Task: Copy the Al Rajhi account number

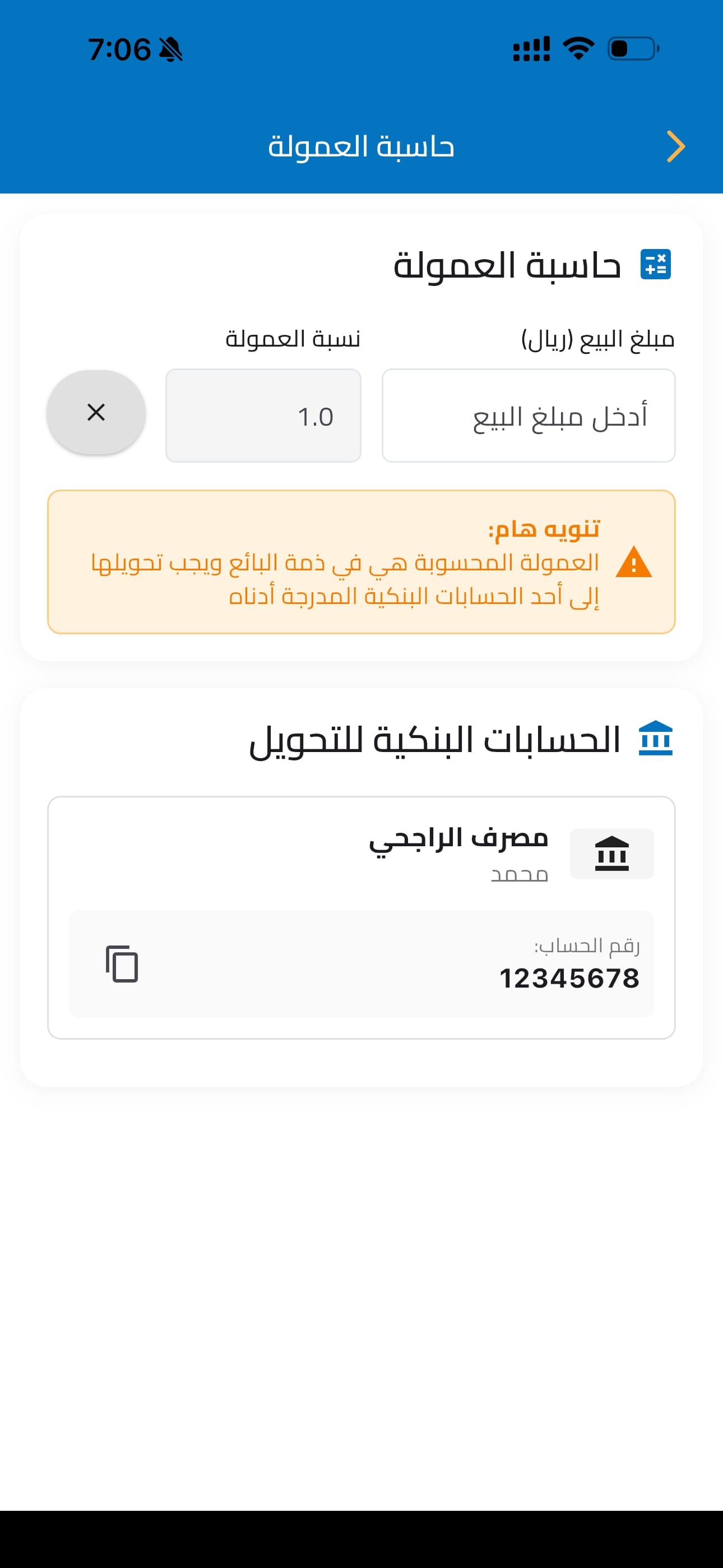Action: point(122,963)
